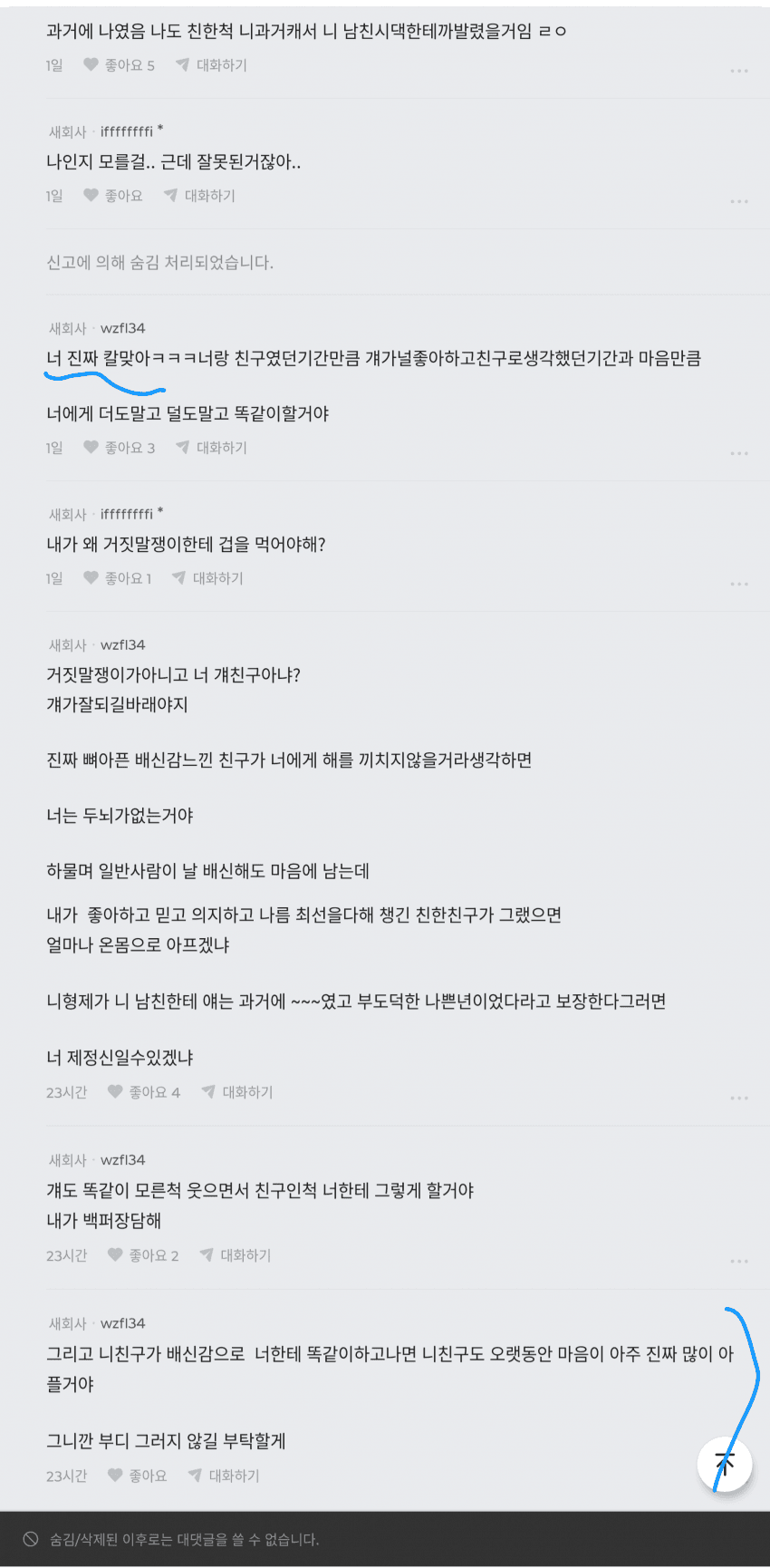Tap 대화하기 next to 좋아요 4
The width and height of the screenshot is (770, 1568).
pyautogui.click(x=237, y=1092)
